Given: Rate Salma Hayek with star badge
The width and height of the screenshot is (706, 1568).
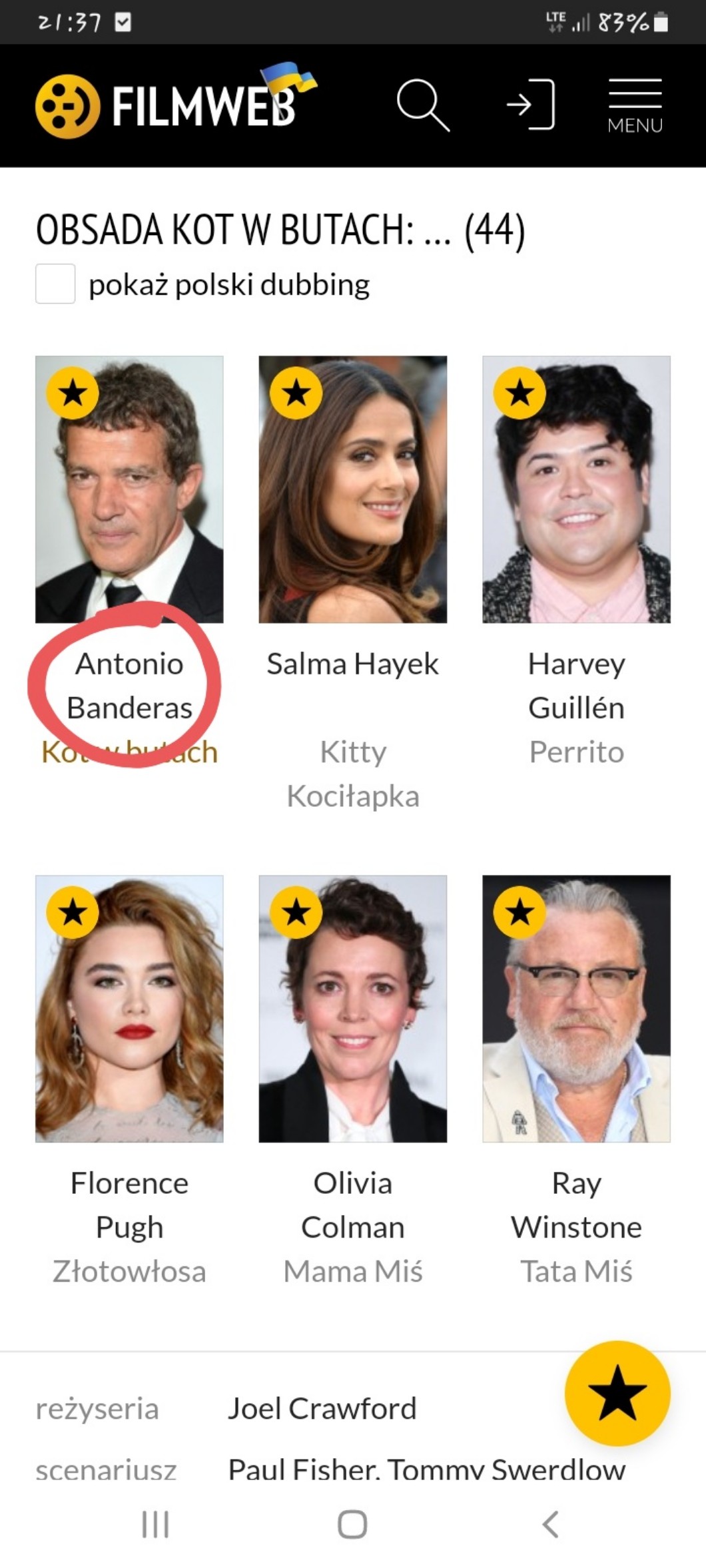Looking at the screenshot, I should (296, 393).
